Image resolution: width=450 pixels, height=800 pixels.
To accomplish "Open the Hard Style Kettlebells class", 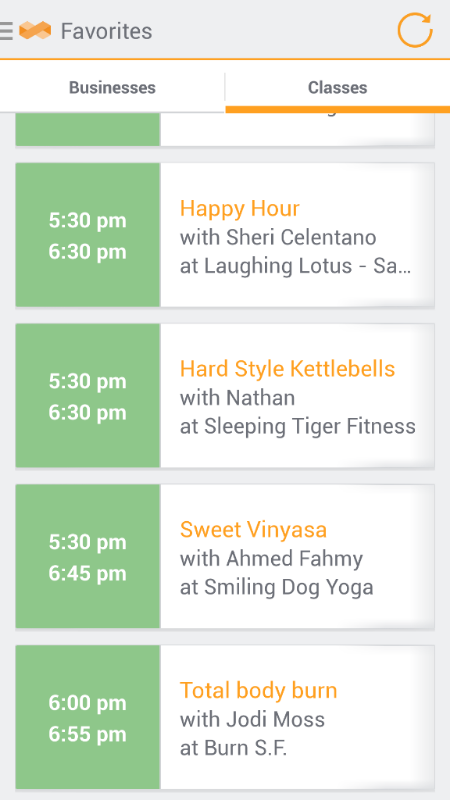I will click(x=225, y=396).
